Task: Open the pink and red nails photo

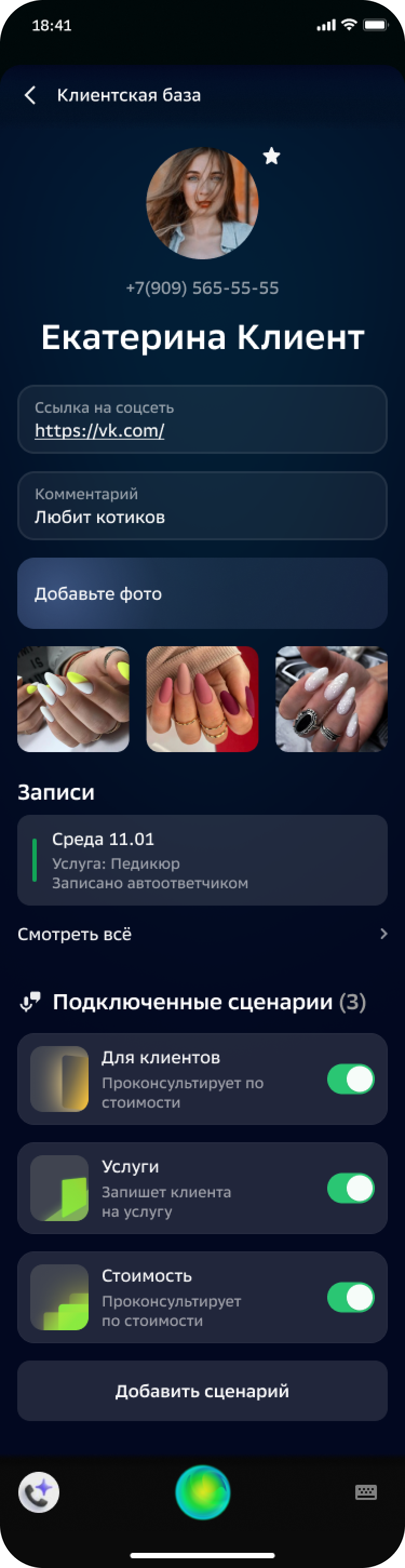Action: pyautogui.click(x=202, y=699)
